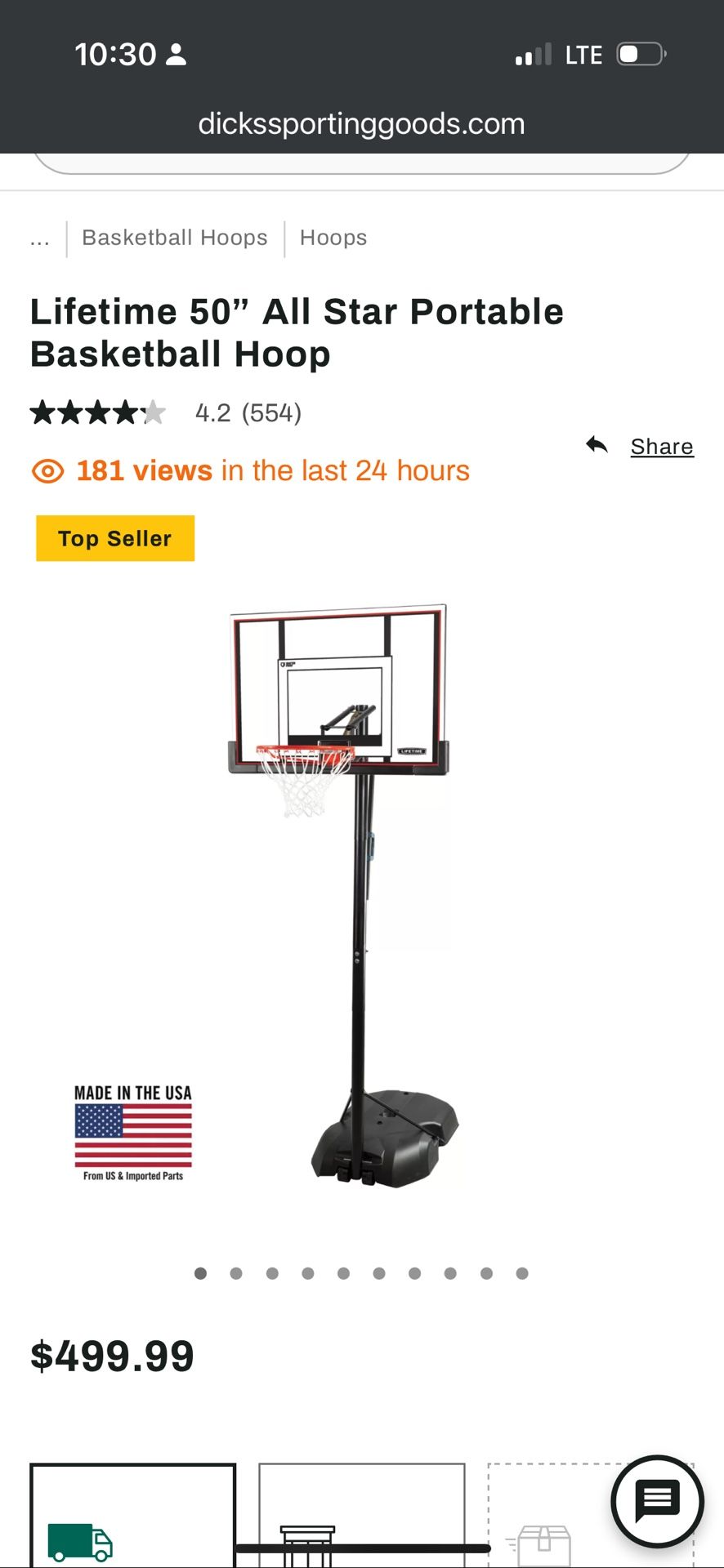This screenshot has width=724, height=1568.
Task: Click the share arrow icon
Action: pos(596,445)
